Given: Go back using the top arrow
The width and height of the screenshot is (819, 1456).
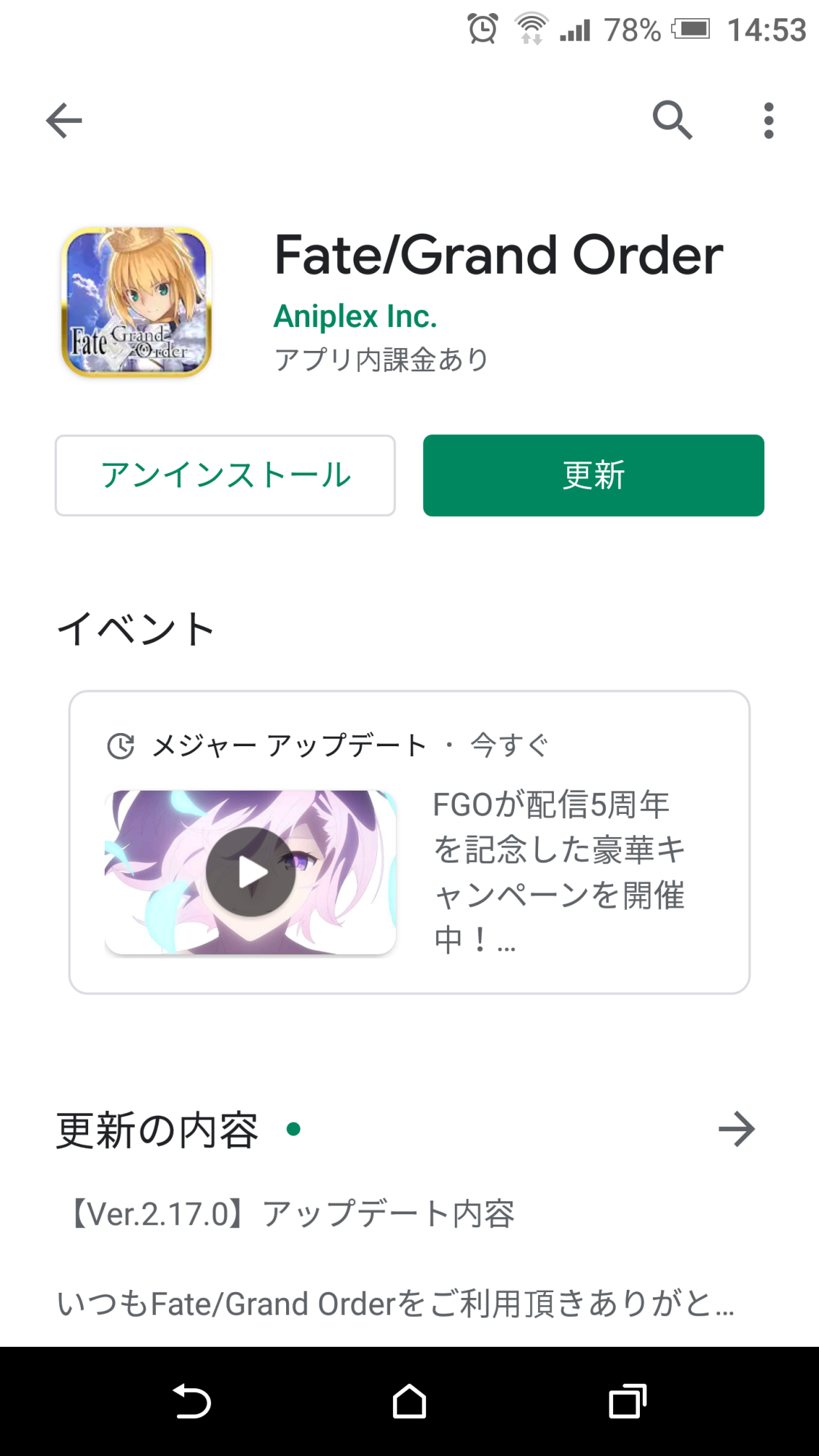Looking at the screenshot, I should tap(64, 120).
